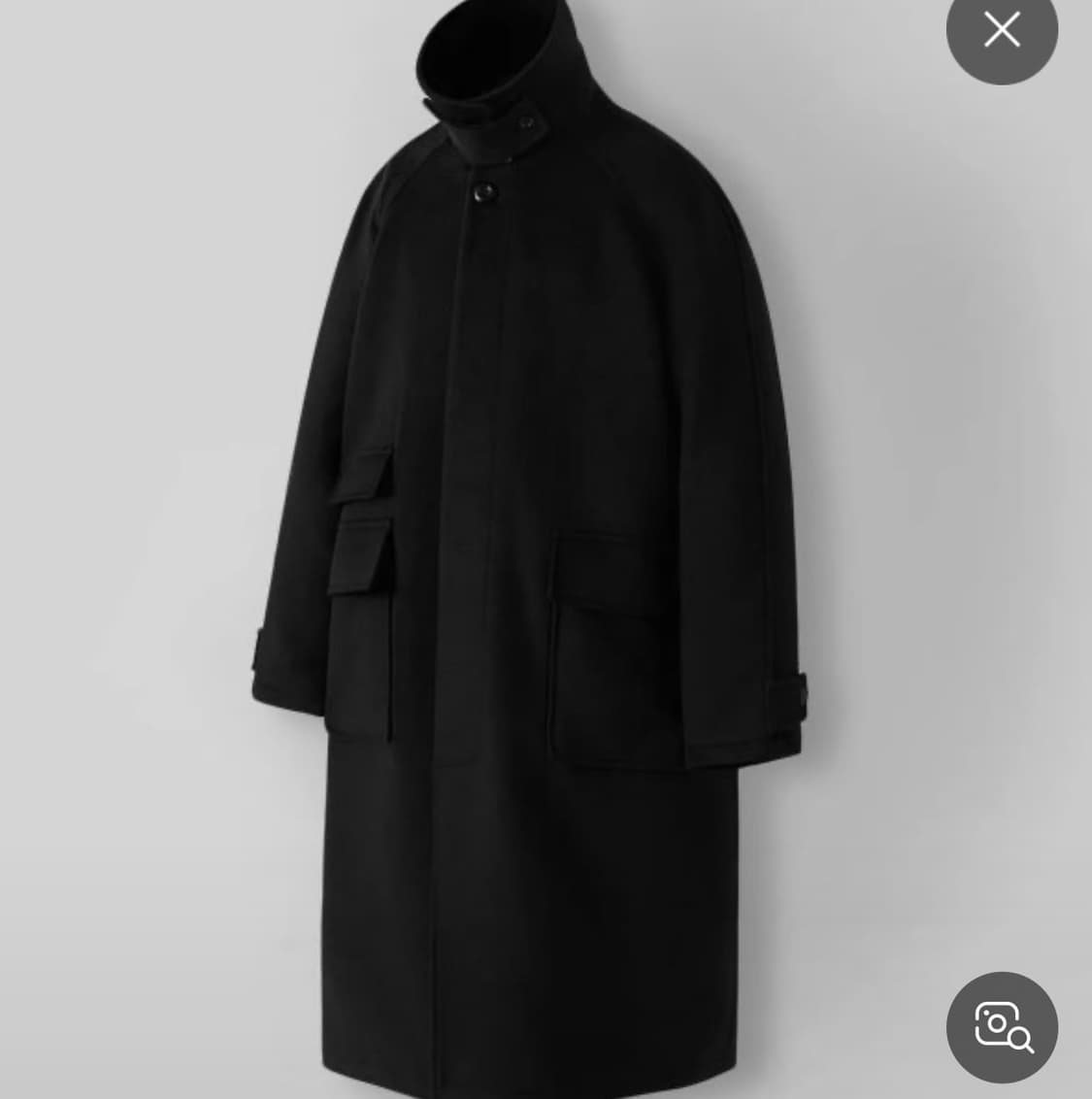Activate the search-within-image tool

click(1002, 1028)
